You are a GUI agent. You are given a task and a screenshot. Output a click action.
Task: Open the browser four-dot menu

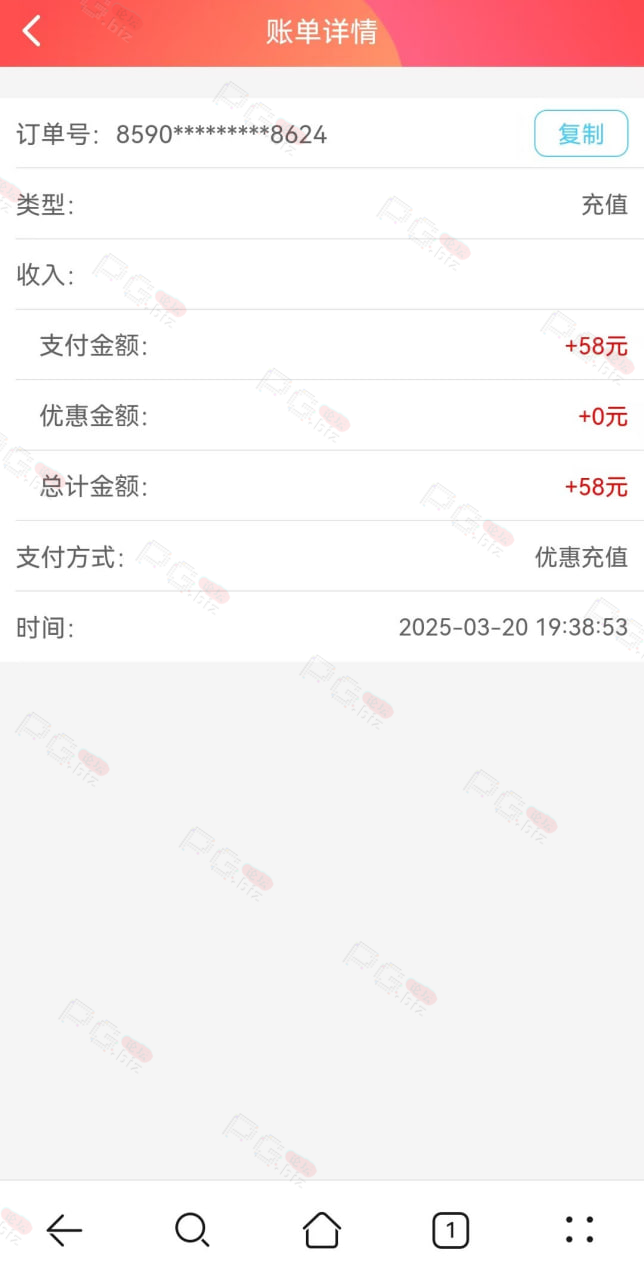(579, 1230)
